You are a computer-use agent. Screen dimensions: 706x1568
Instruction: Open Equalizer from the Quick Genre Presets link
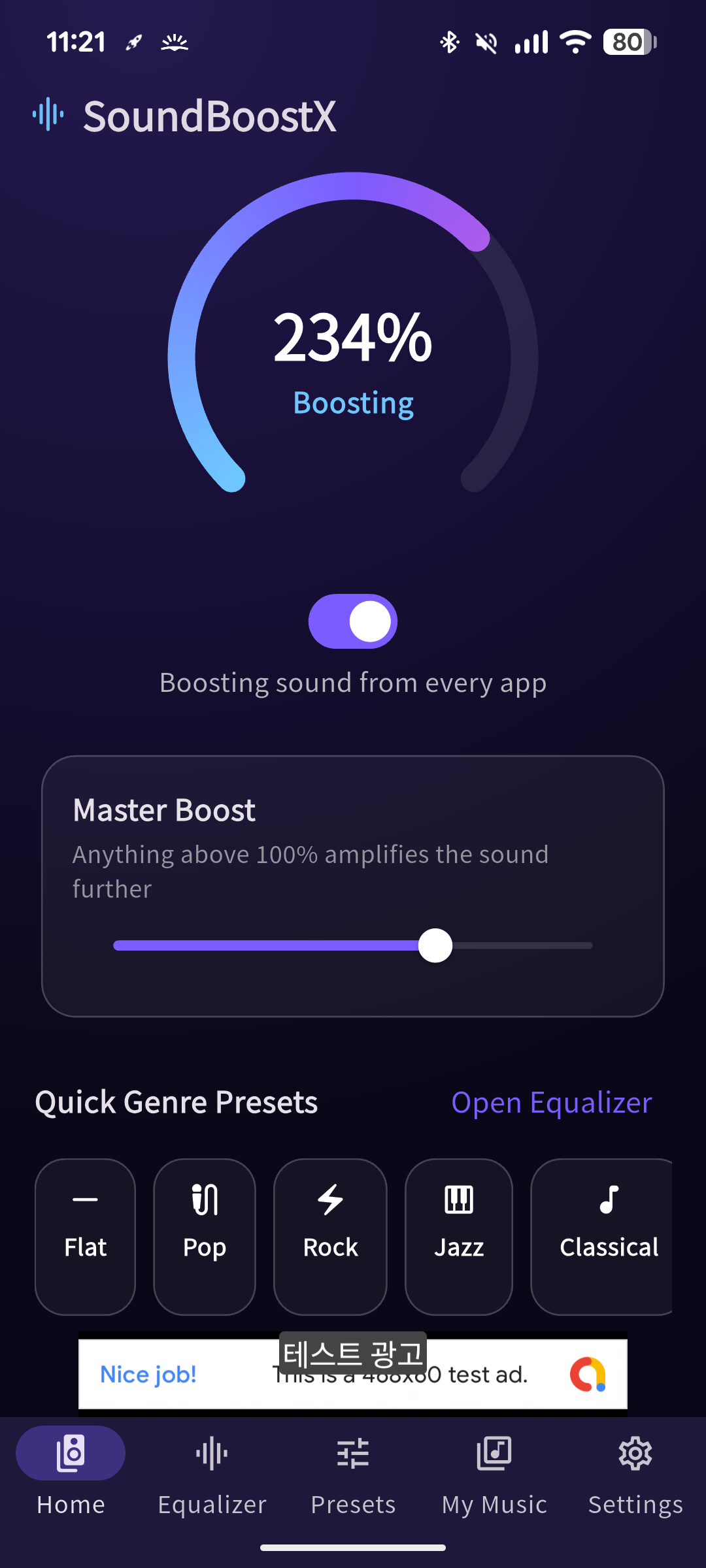coord(552,1103)
